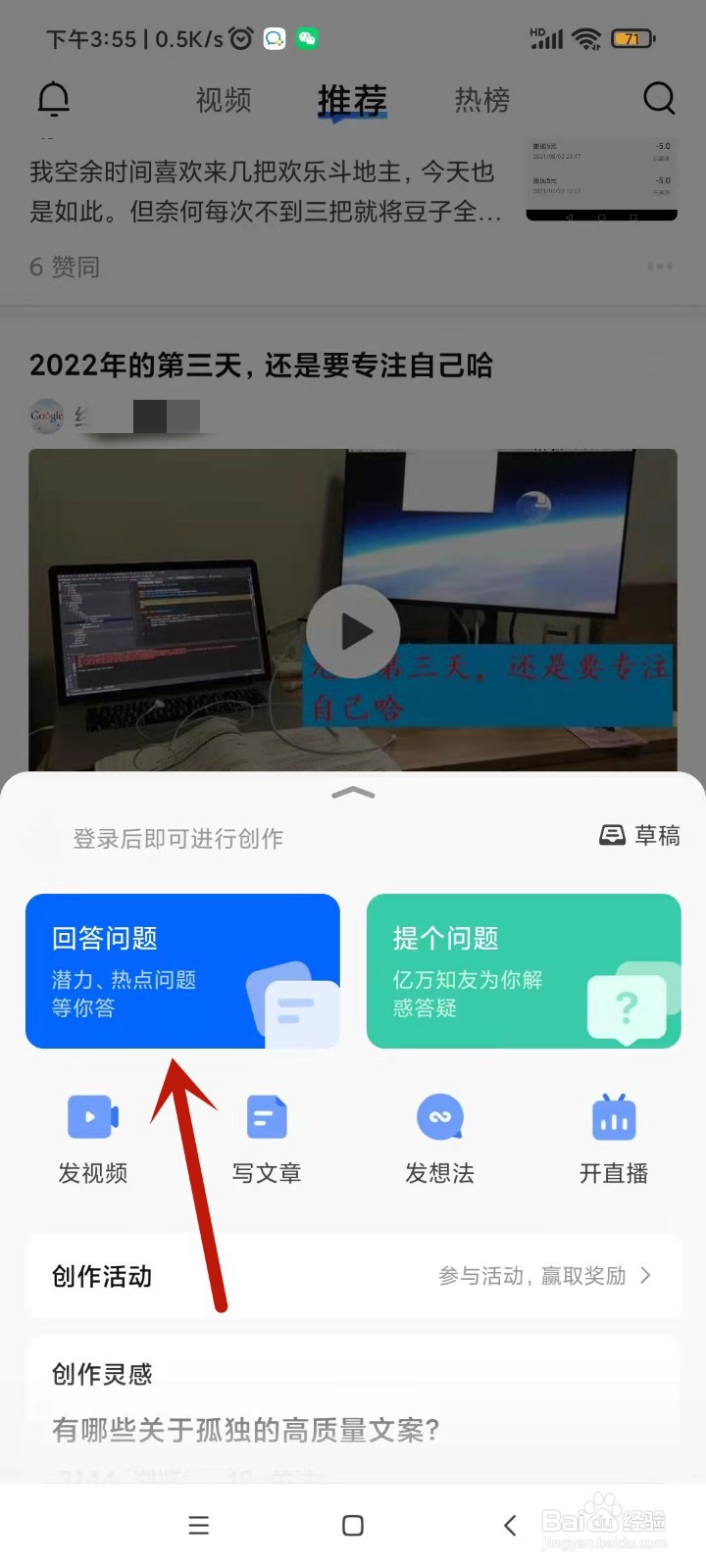This screenshot has width=706, height=1568.
Task: Tap the 回答问题 answer questions card
Action: click(x=182, y=970)
